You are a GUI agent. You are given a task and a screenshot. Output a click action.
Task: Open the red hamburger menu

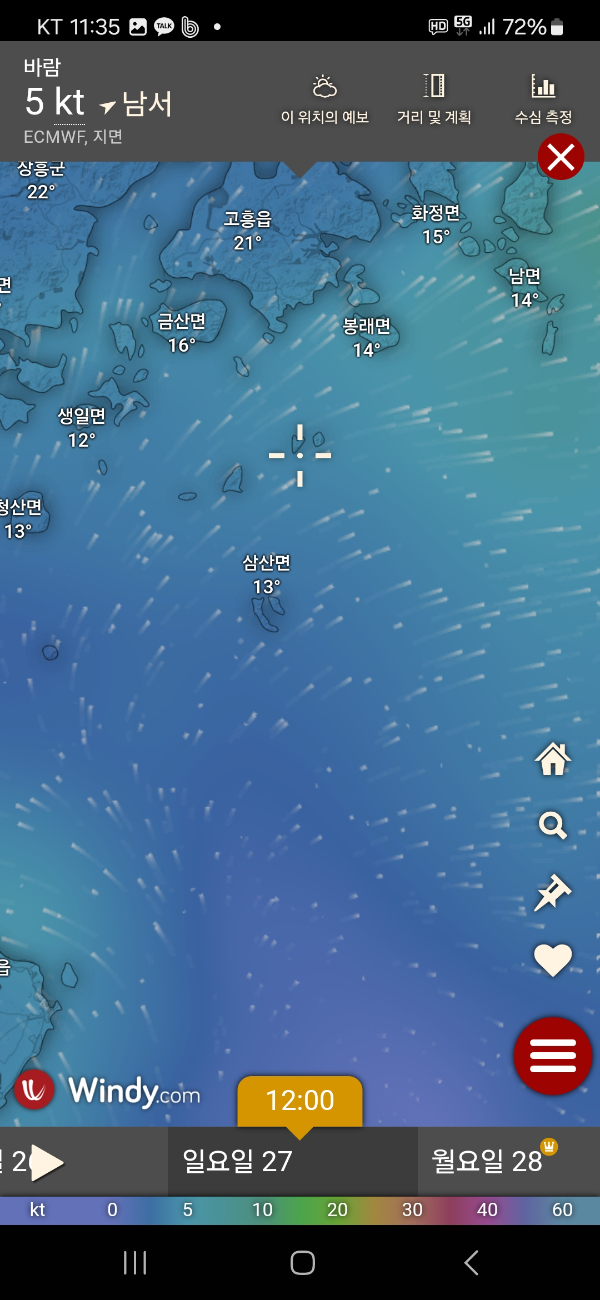pyautogui.click(x=552, y=1056)
